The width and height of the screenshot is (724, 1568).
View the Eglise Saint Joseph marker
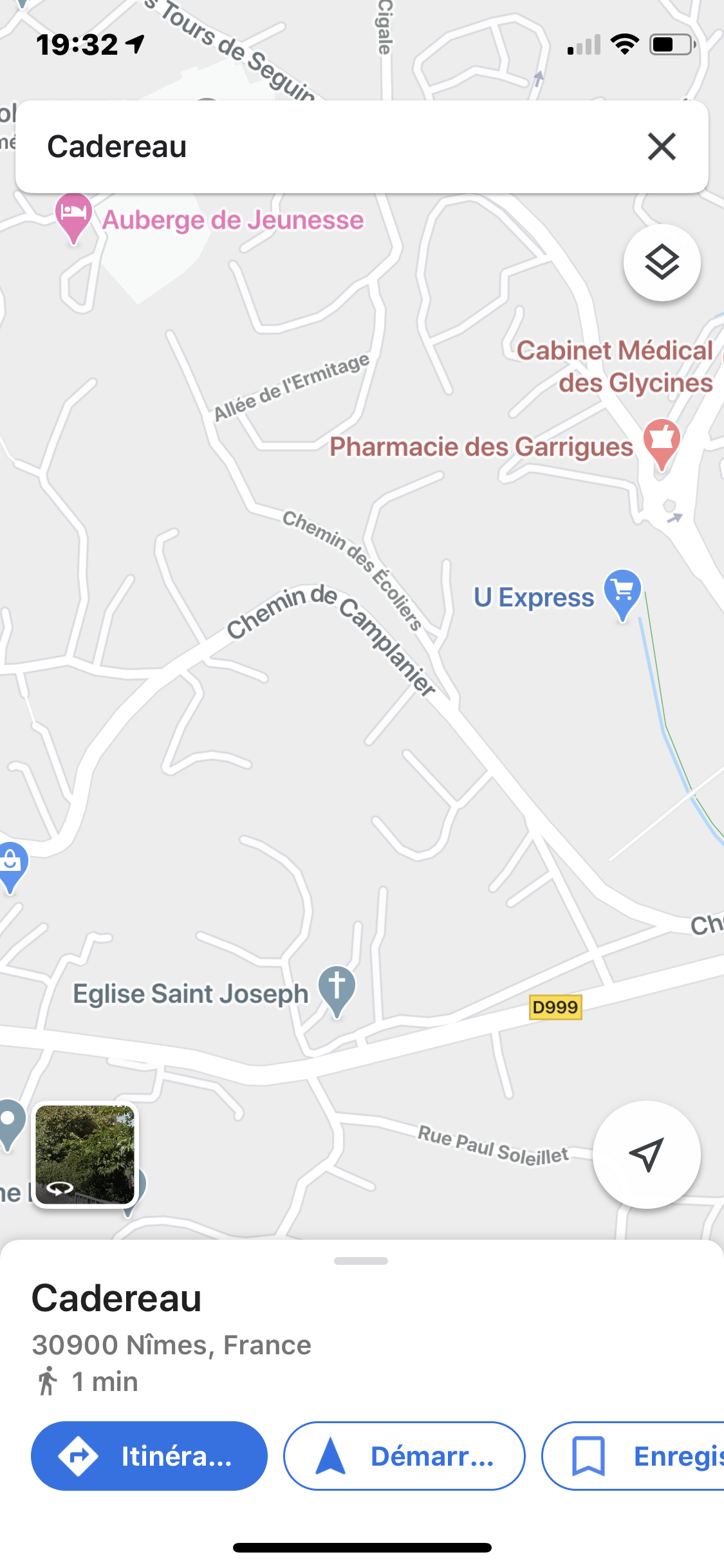(x=337, y=988)
